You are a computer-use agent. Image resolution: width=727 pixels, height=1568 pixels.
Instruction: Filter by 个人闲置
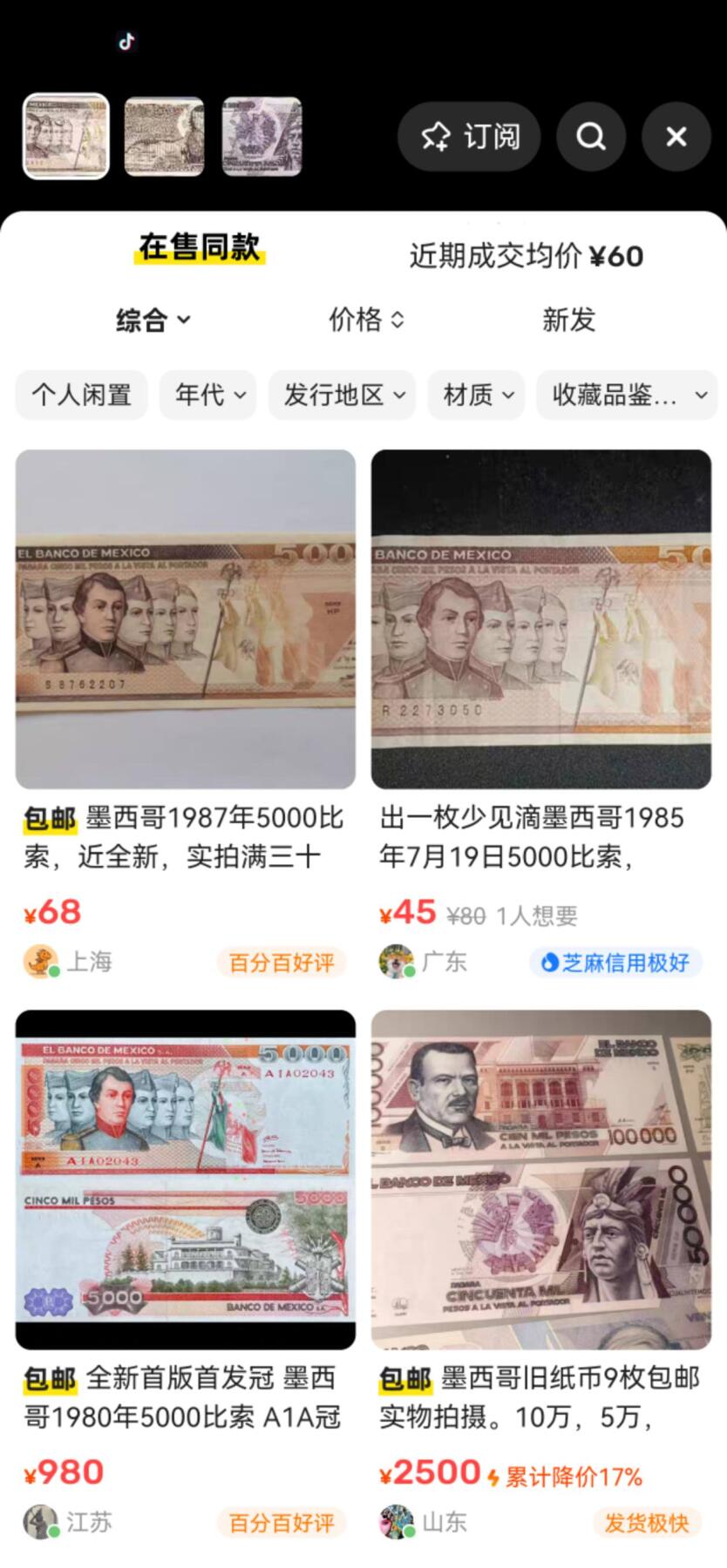pyautogui.click(x=81, y=395)
